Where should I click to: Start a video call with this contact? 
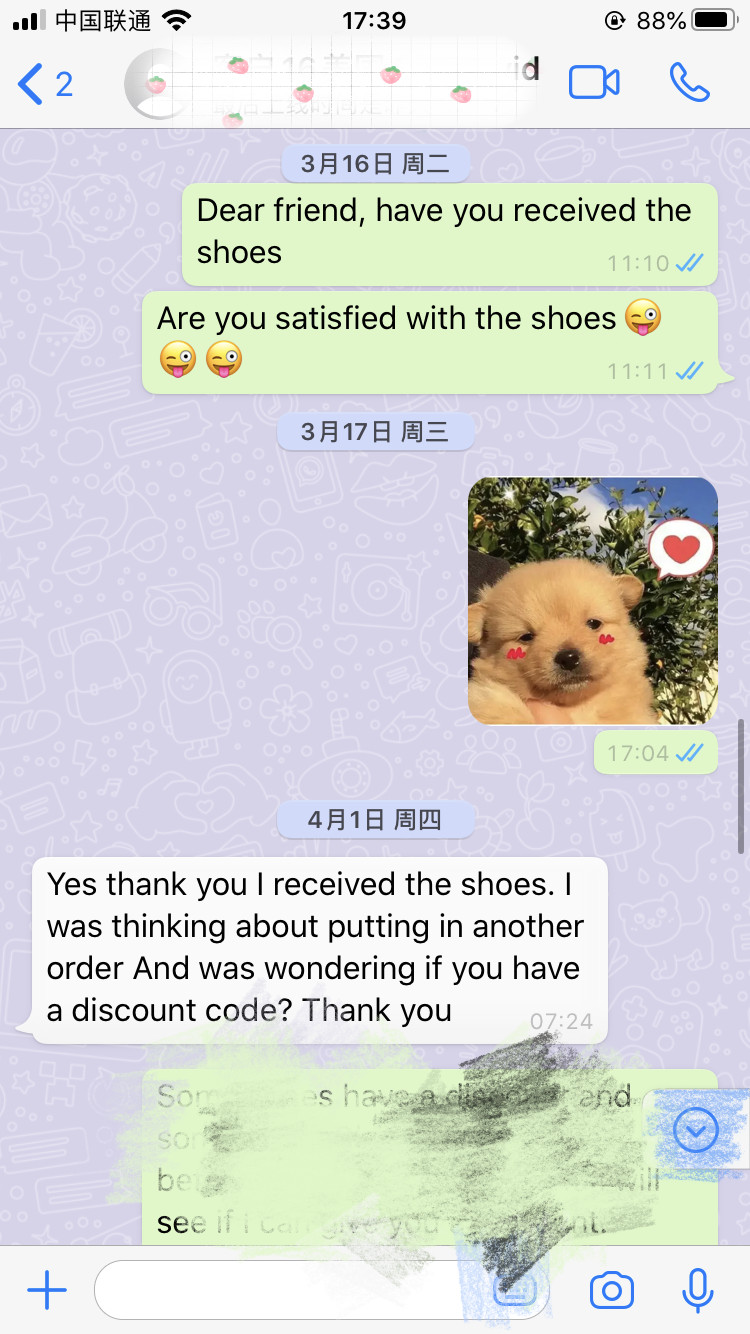click(x=594, y=83)
